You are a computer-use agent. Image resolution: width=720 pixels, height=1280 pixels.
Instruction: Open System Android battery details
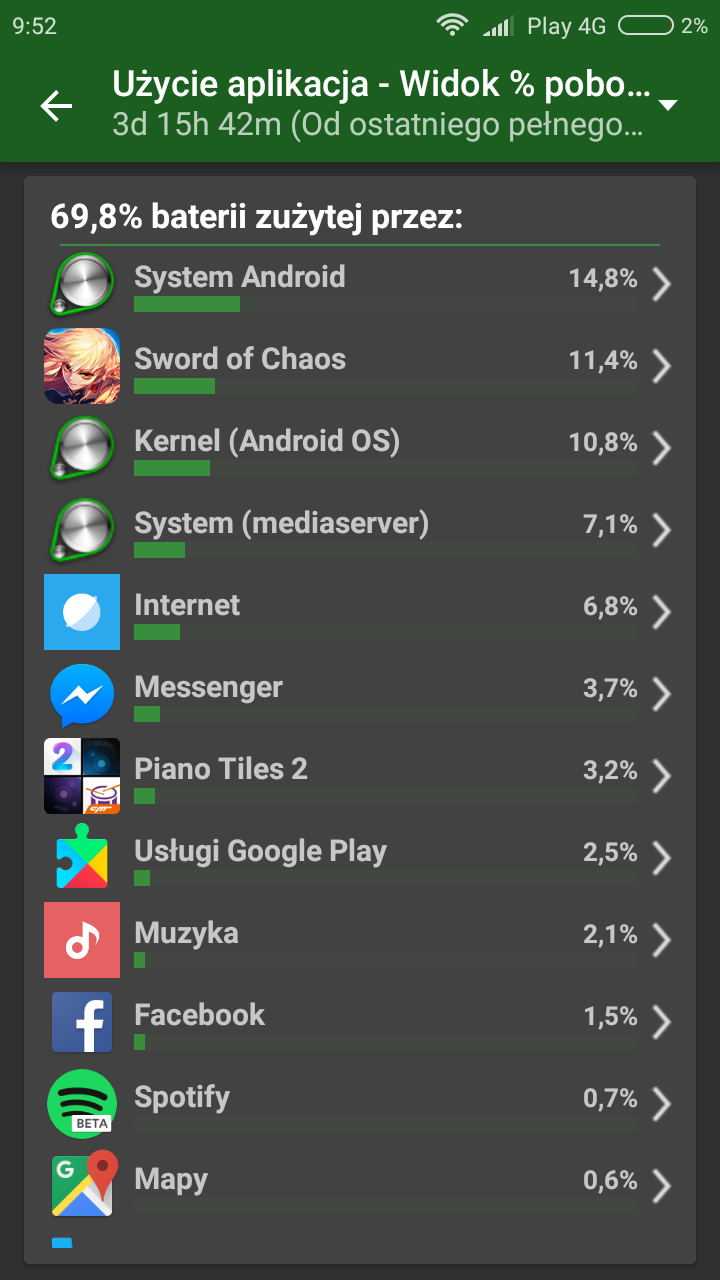tap(360, 285)
